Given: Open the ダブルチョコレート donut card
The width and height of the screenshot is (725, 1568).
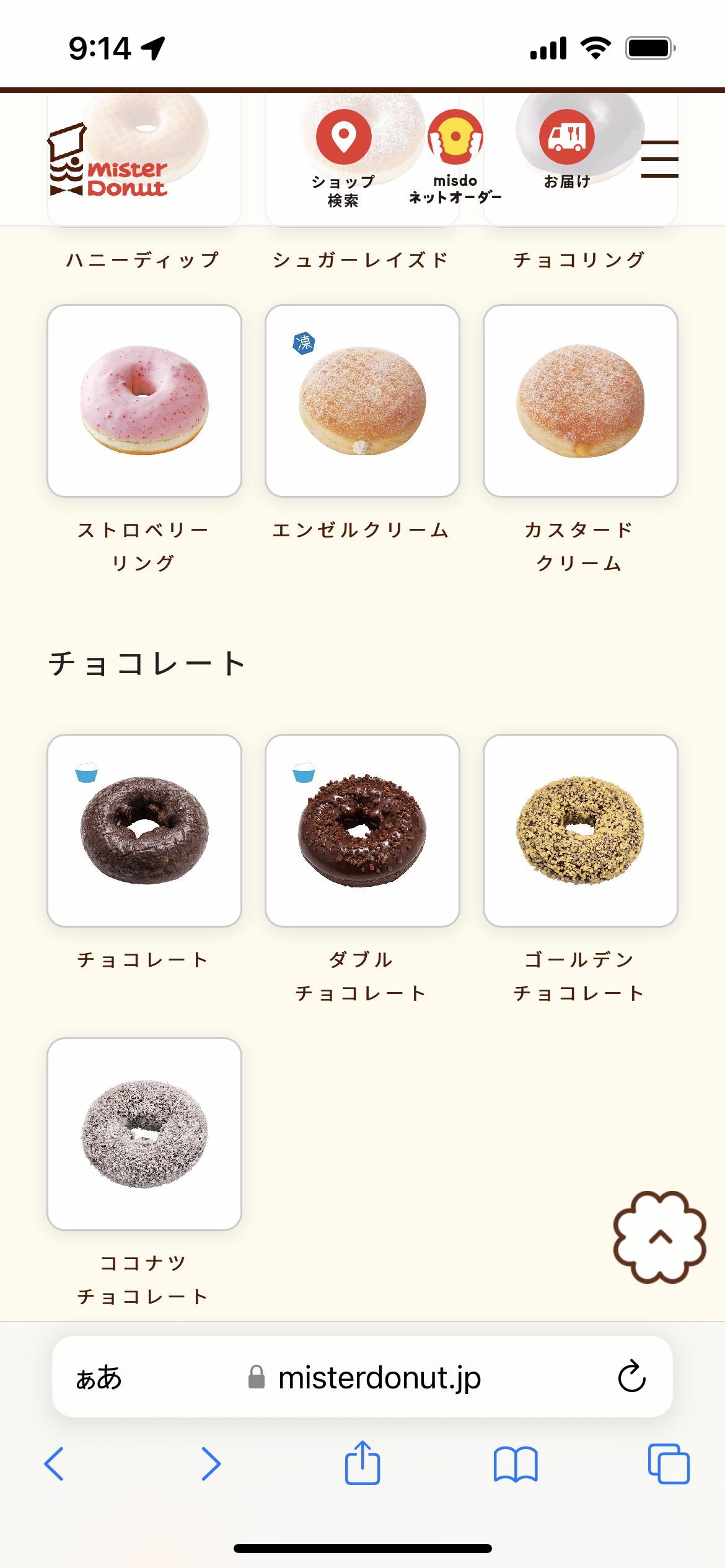Looking at the screenshot, I should (x=362, y=830).
